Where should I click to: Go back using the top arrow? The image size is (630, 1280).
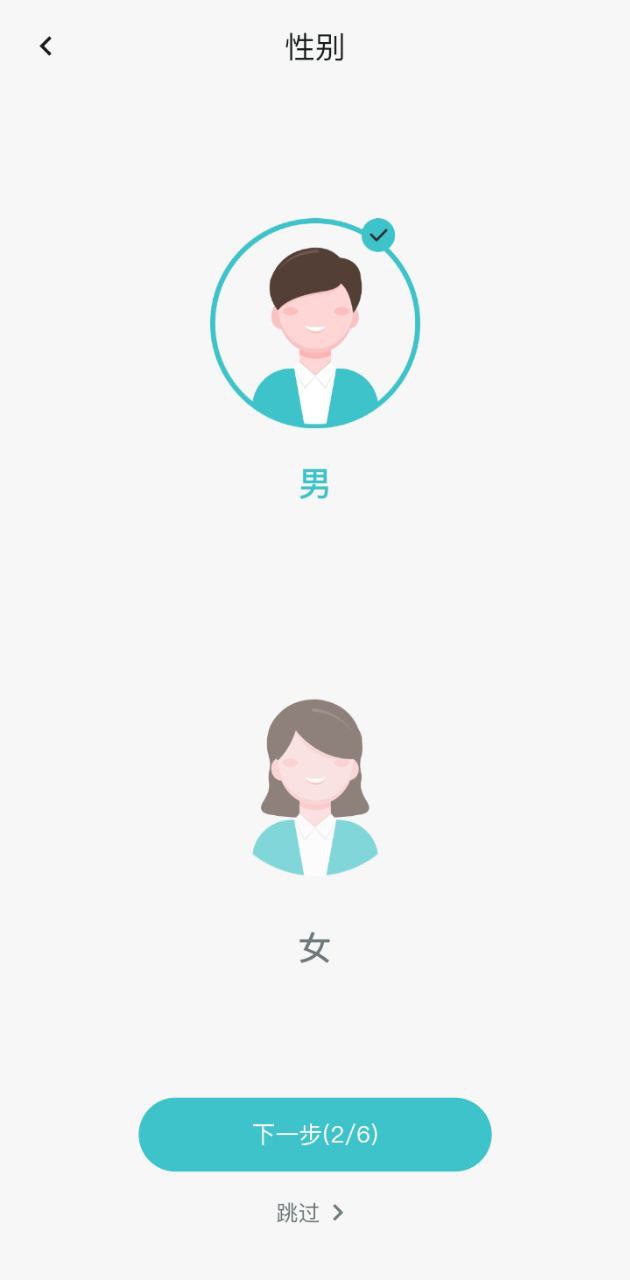[x=46, y=46]
